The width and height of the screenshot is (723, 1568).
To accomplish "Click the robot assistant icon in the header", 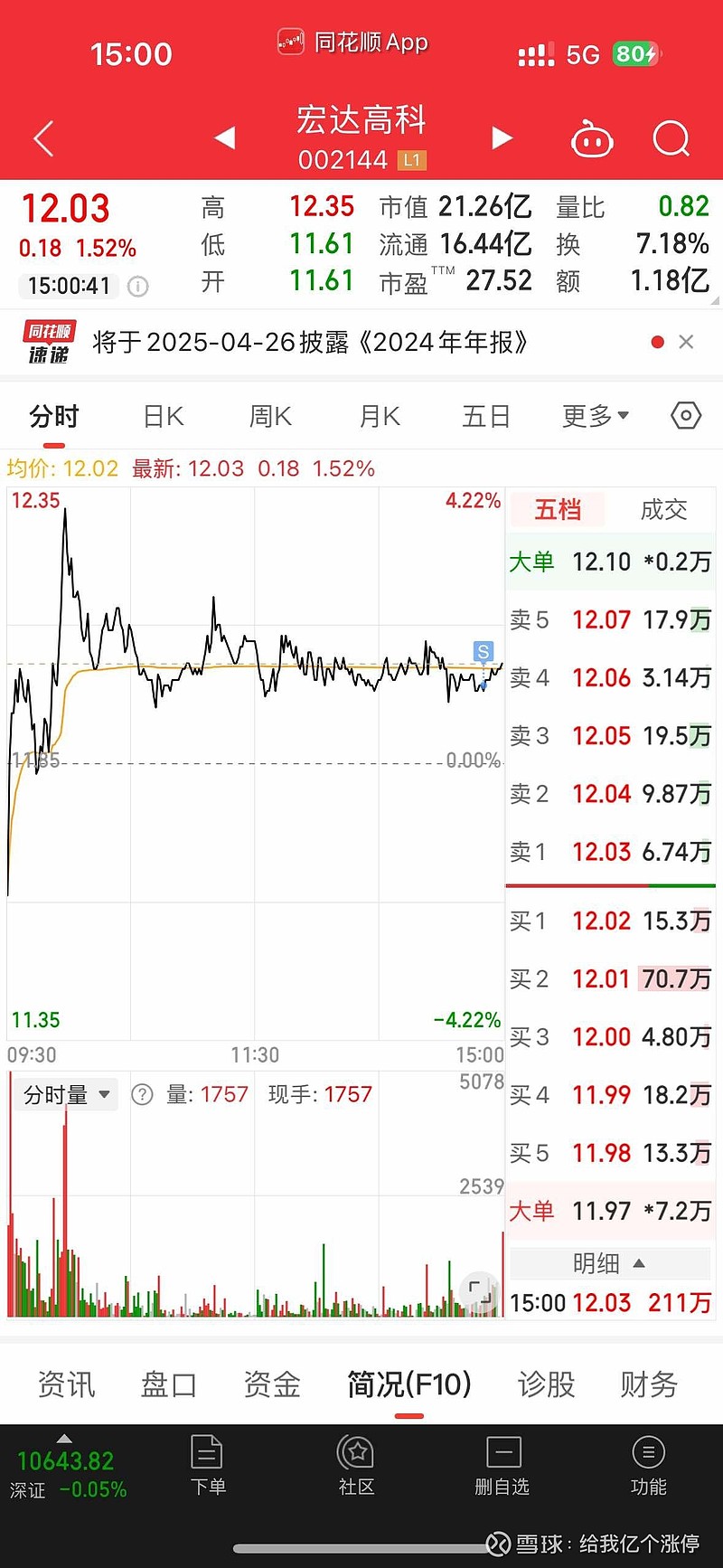I will pyautogui.click(x=592, y=137).
